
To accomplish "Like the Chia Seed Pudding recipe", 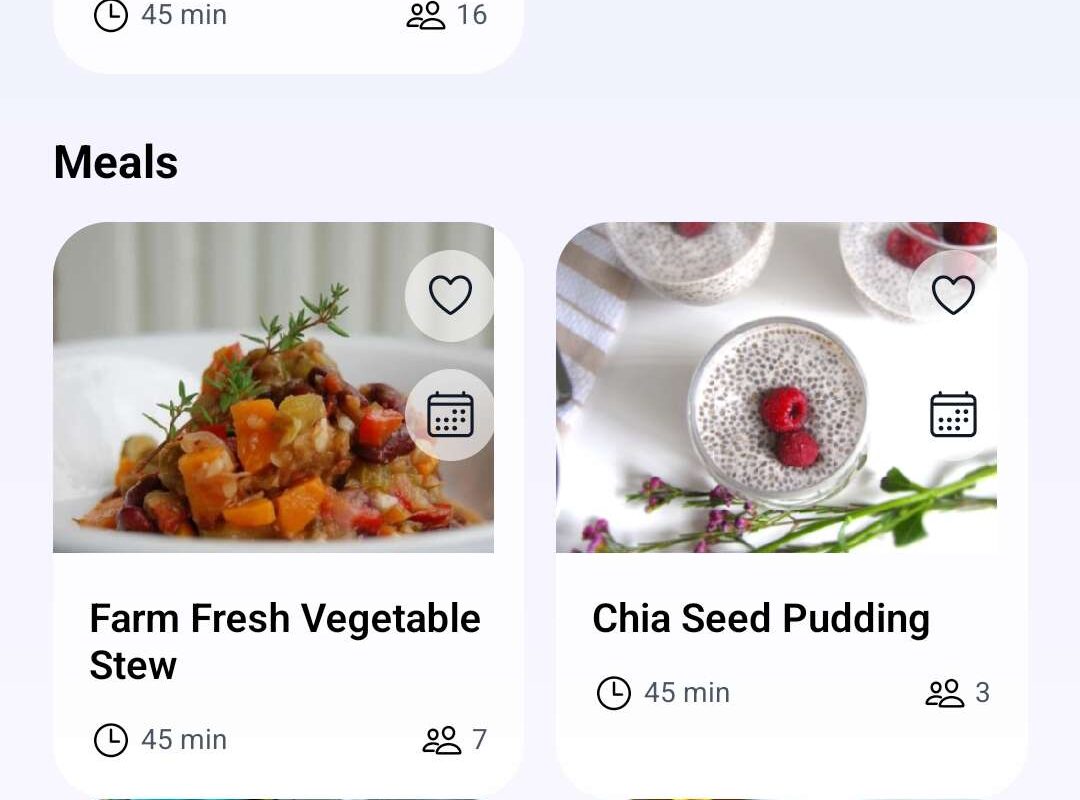I will coord(953,295).
